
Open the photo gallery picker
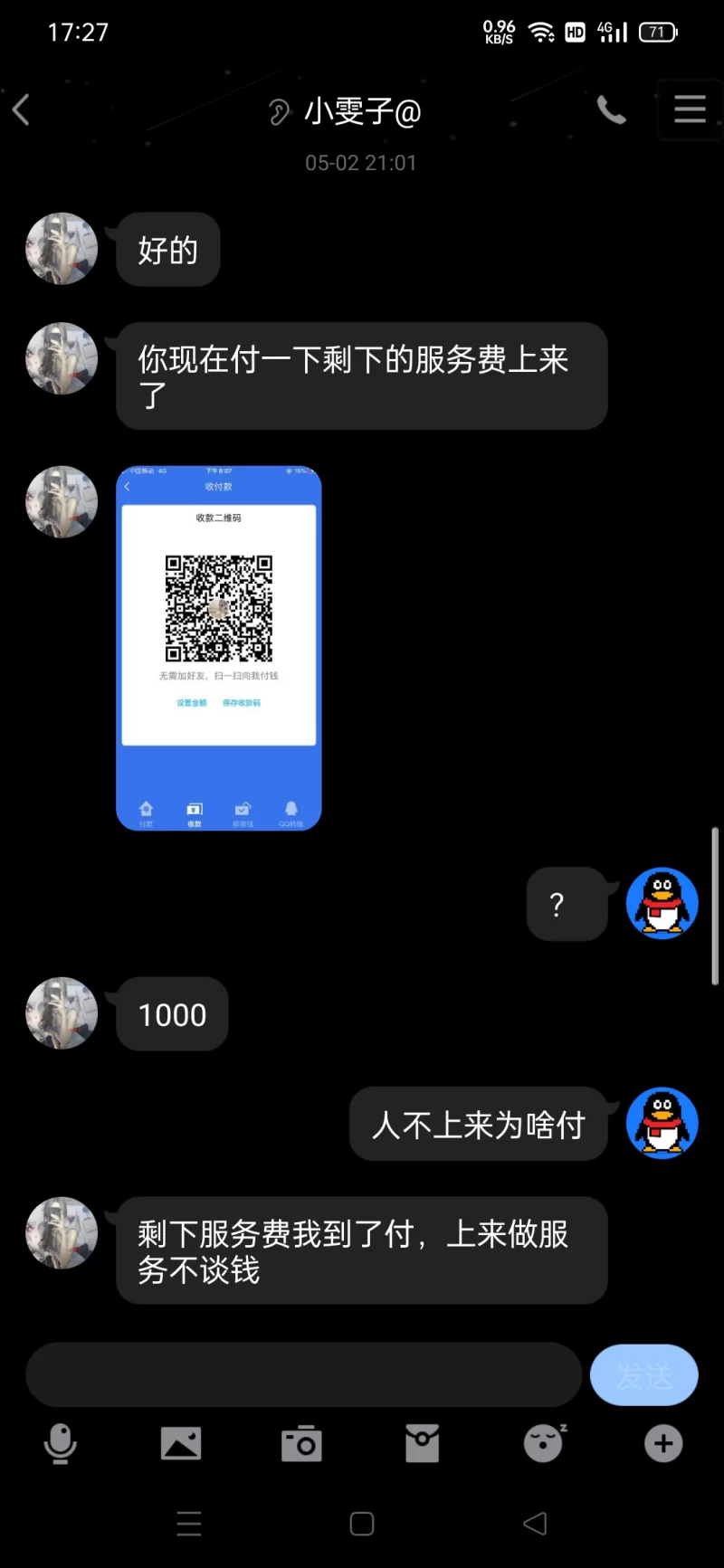tap(181, 1443)
